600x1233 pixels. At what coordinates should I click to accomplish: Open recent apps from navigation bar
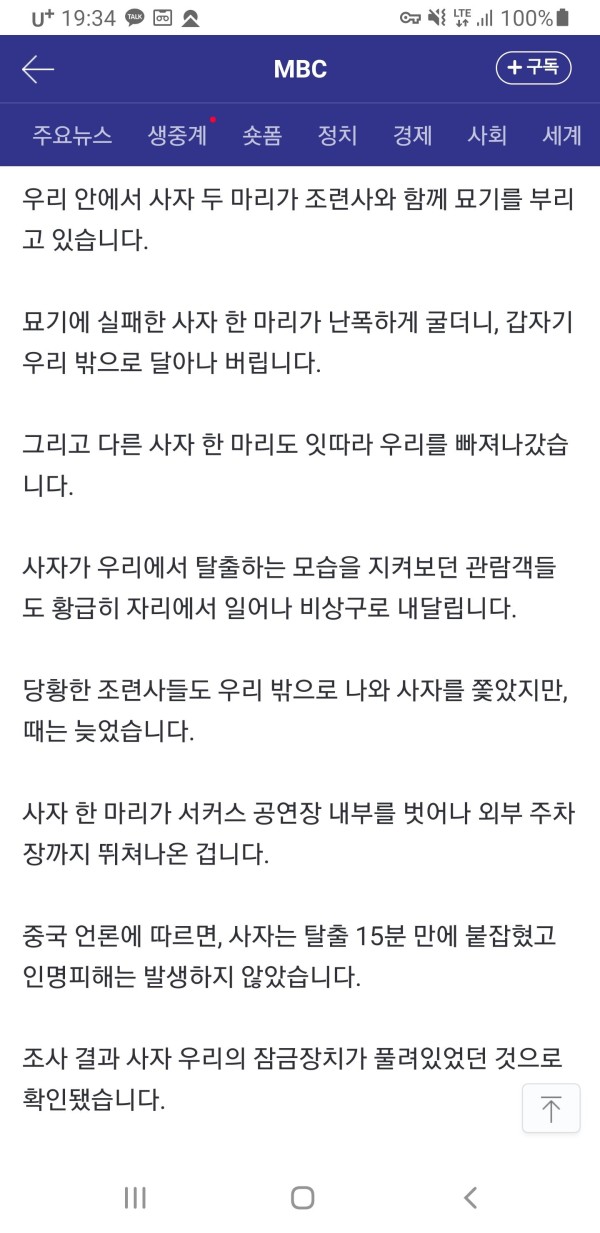[x=135, y=1198]
